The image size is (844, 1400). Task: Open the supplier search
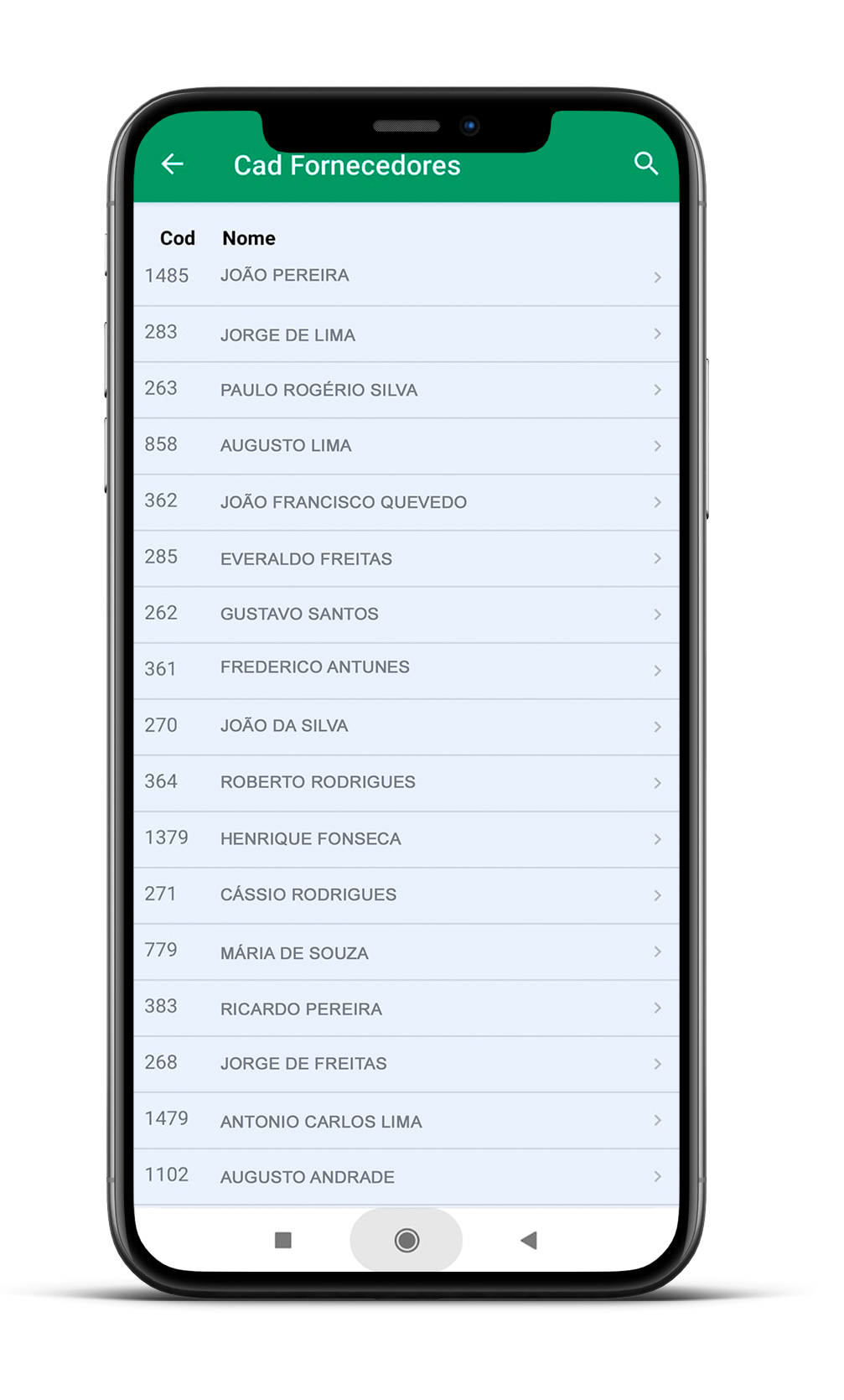[x=645, y=163]
